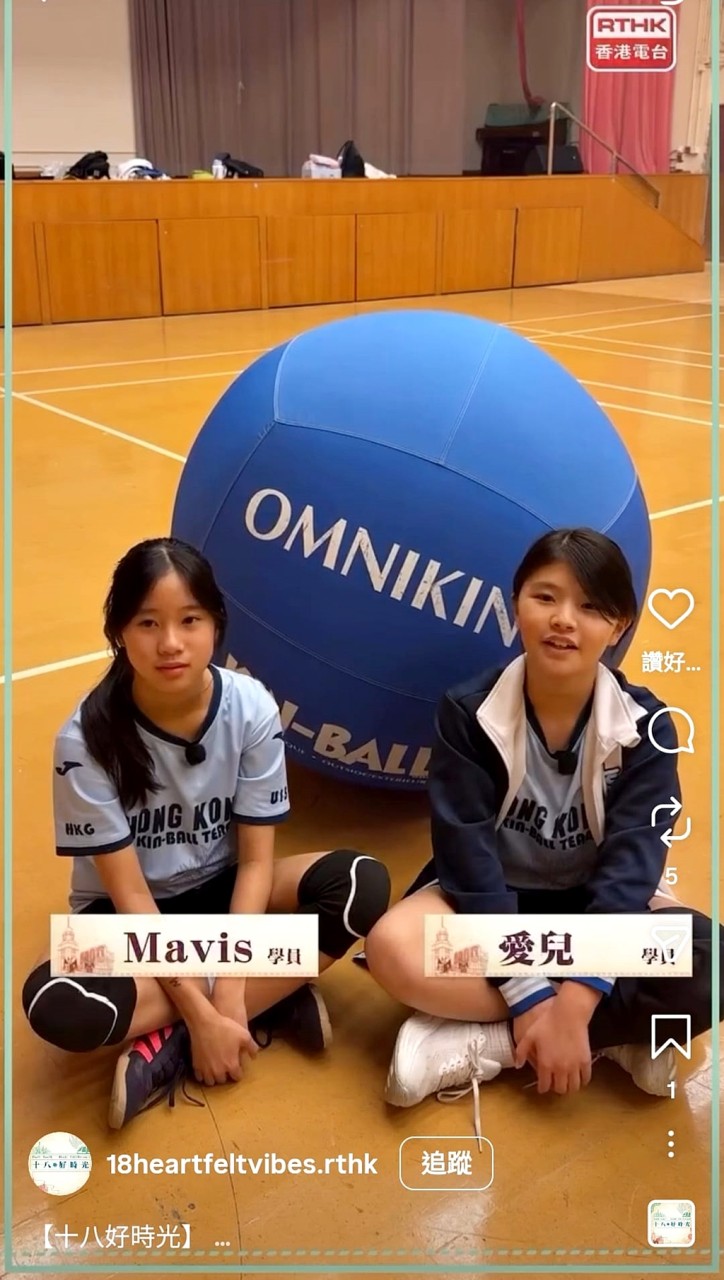Open the 18heartfeltvibes.rthk profile name
This screenshot has width=724, height=1280.
tap(242, 1164)
